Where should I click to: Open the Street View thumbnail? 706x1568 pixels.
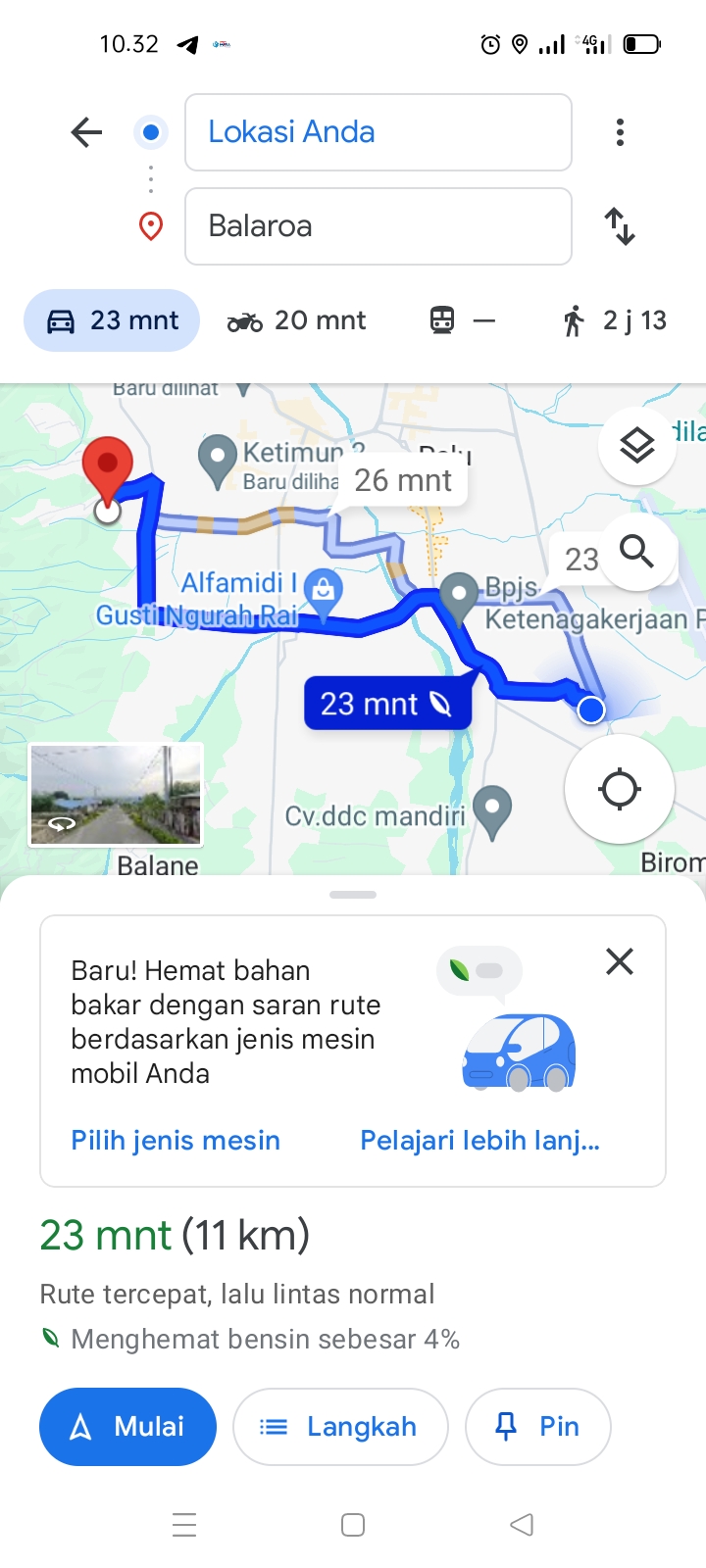click(x=116, y=795)
